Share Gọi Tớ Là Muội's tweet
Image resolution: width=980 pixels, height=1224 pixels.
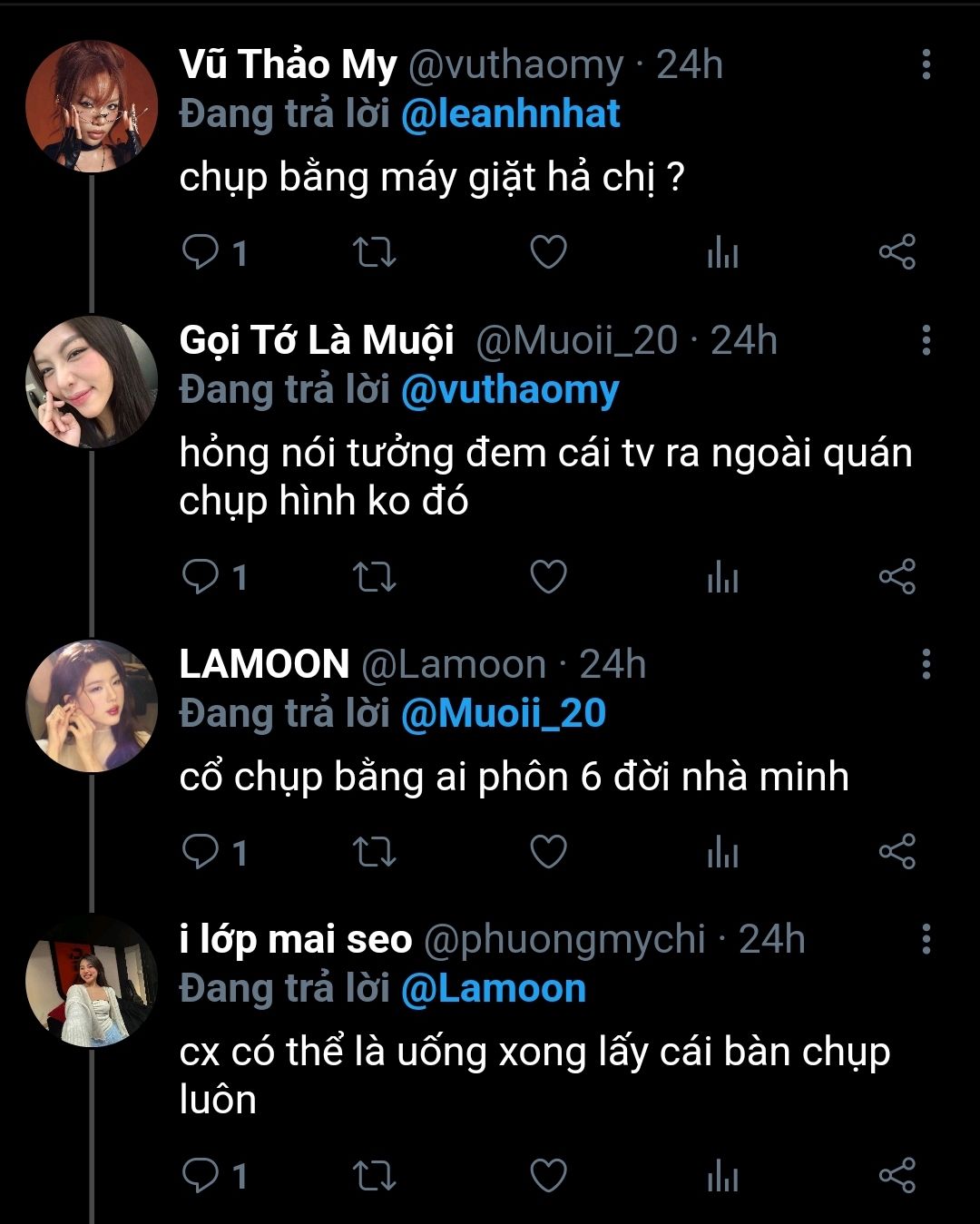point(897,577)
